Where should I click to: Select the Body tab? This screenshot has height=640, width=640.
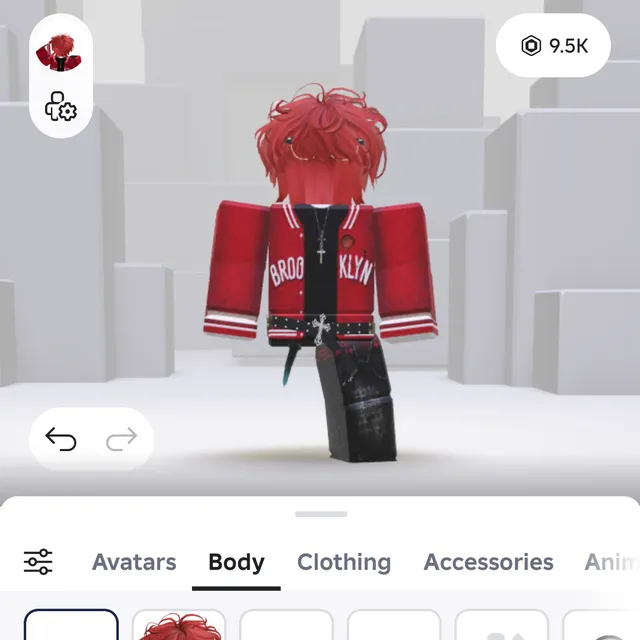pos(236,562)
